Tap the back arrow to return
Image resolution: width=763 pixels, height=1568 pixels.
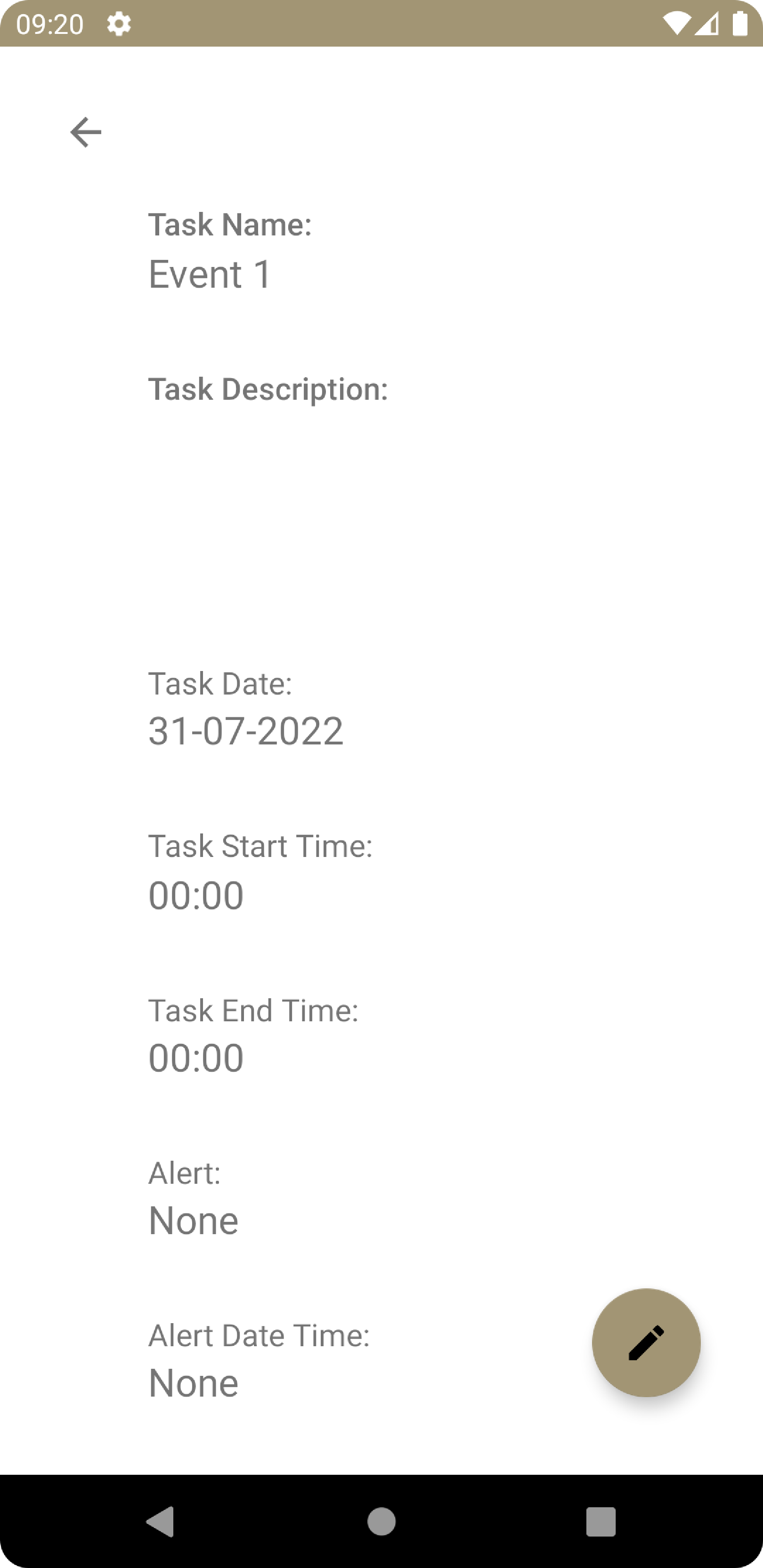click(x=85, y=131)
